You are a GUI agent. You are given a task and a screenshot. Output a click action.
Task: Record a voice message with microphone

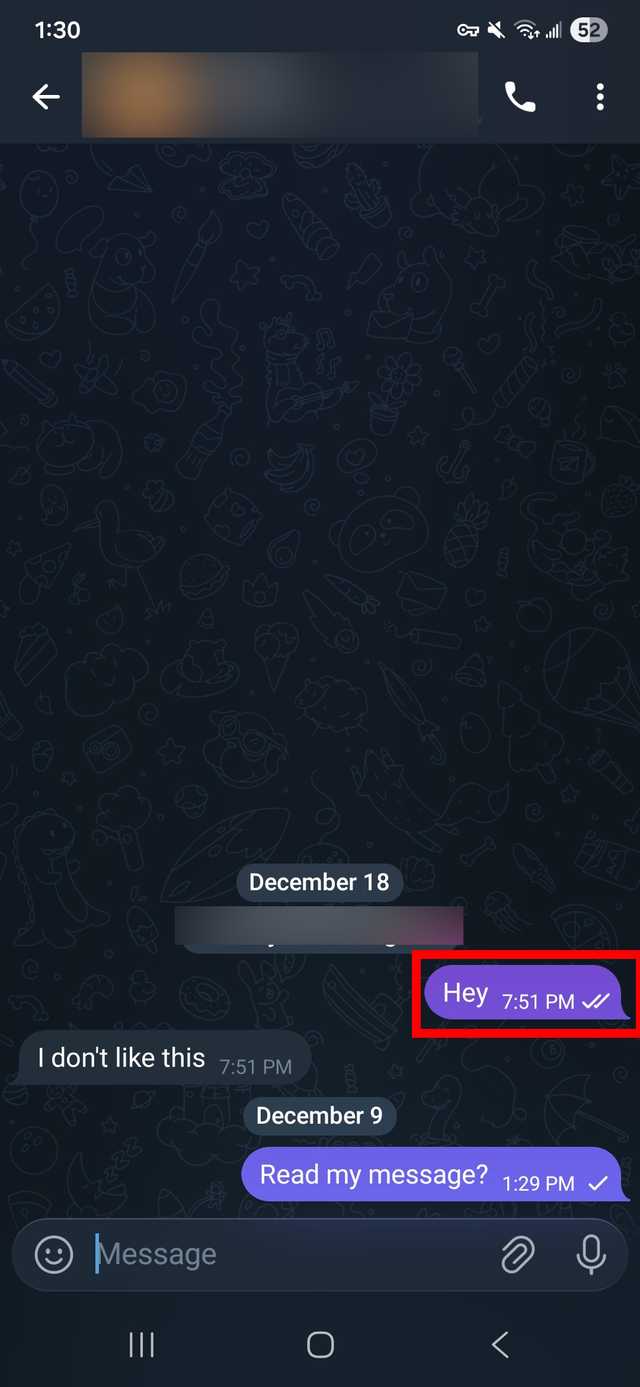(591, 1254)
